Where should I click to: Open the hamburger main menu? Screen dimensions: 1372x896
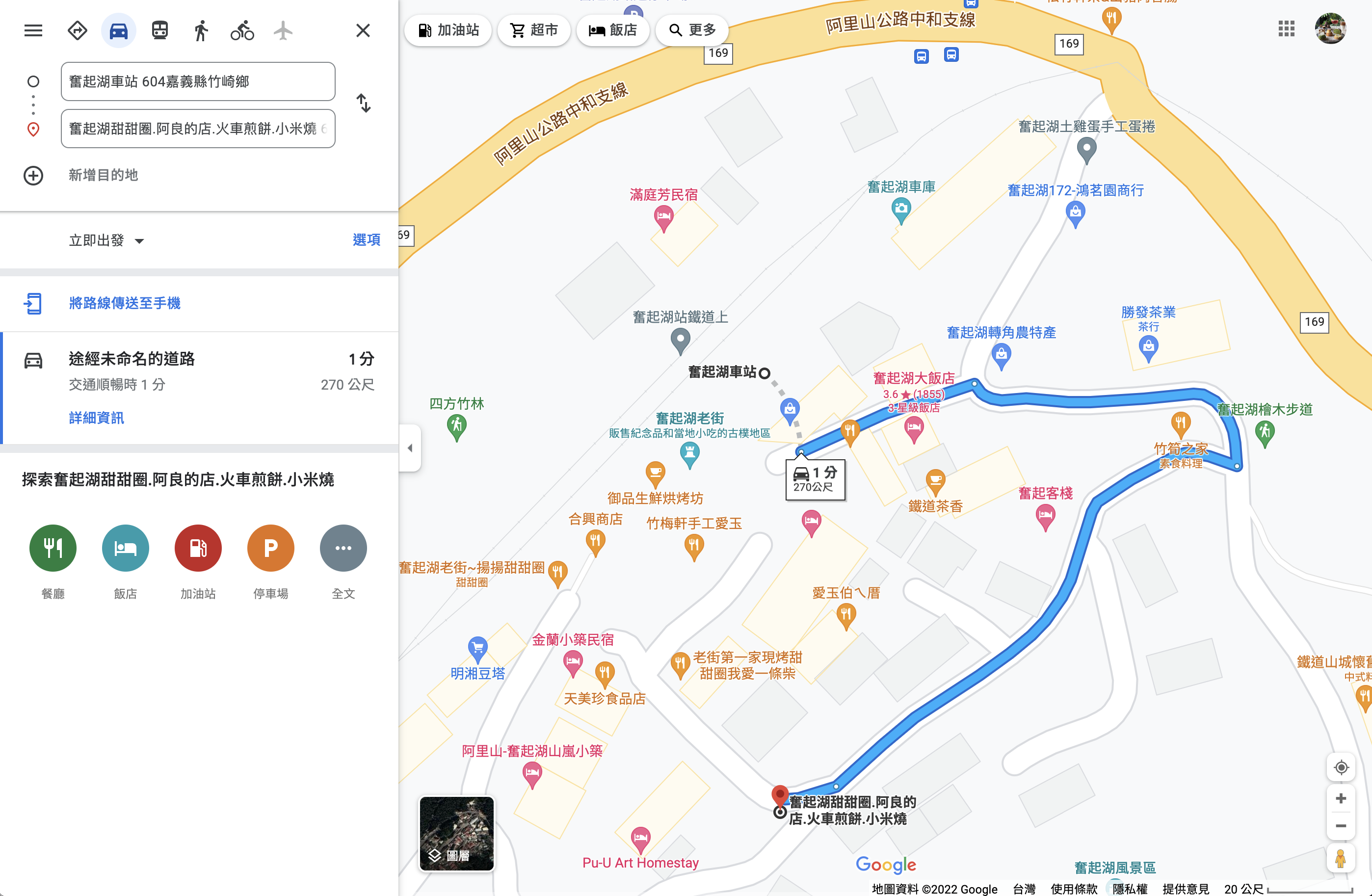(33, 30)
